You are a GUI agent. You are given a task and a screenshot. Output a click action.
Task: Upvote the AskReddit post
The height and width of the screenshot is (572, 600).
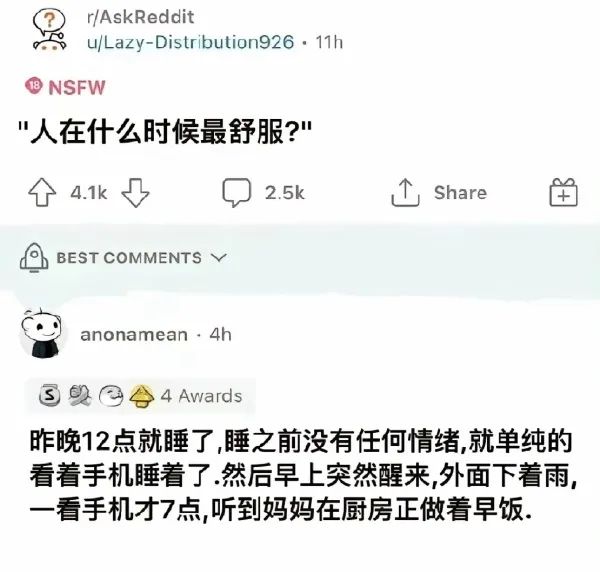point(40,193)
